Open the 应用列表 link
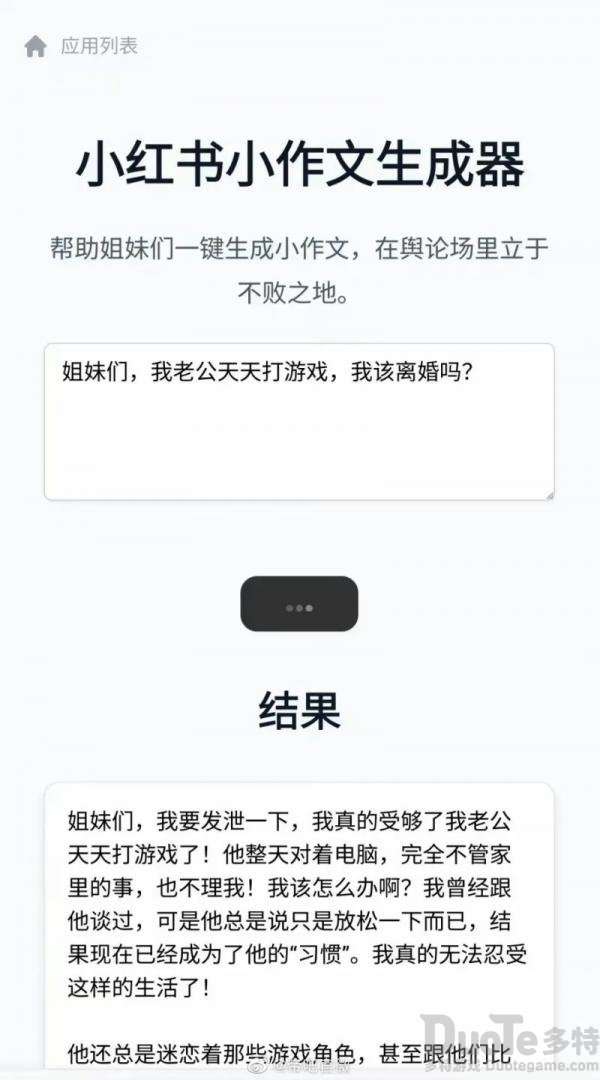This screenshot has width=600, height=1080. 99,46
